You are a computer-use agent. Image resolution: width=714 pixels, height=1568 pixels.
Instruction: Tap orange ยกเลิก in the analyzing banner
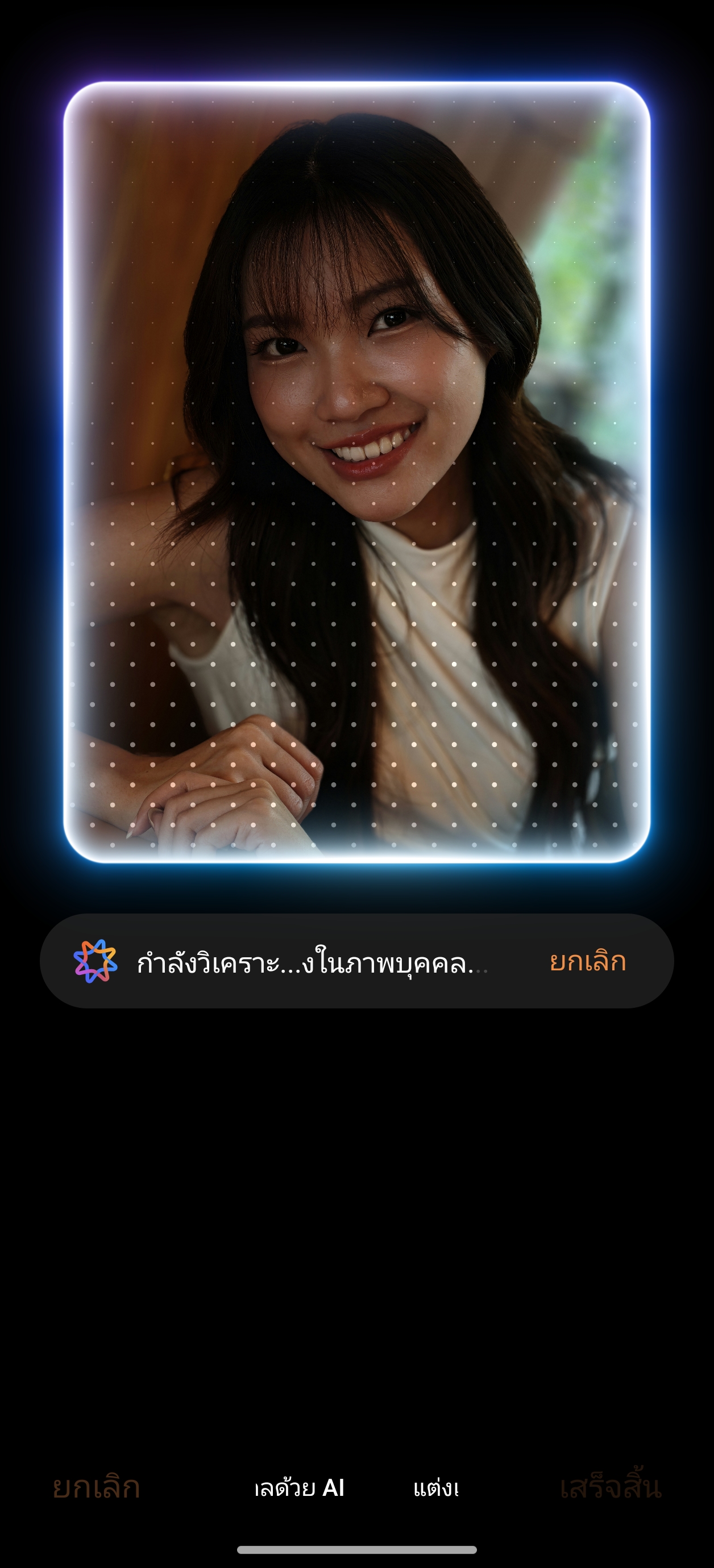click(587, 962)
